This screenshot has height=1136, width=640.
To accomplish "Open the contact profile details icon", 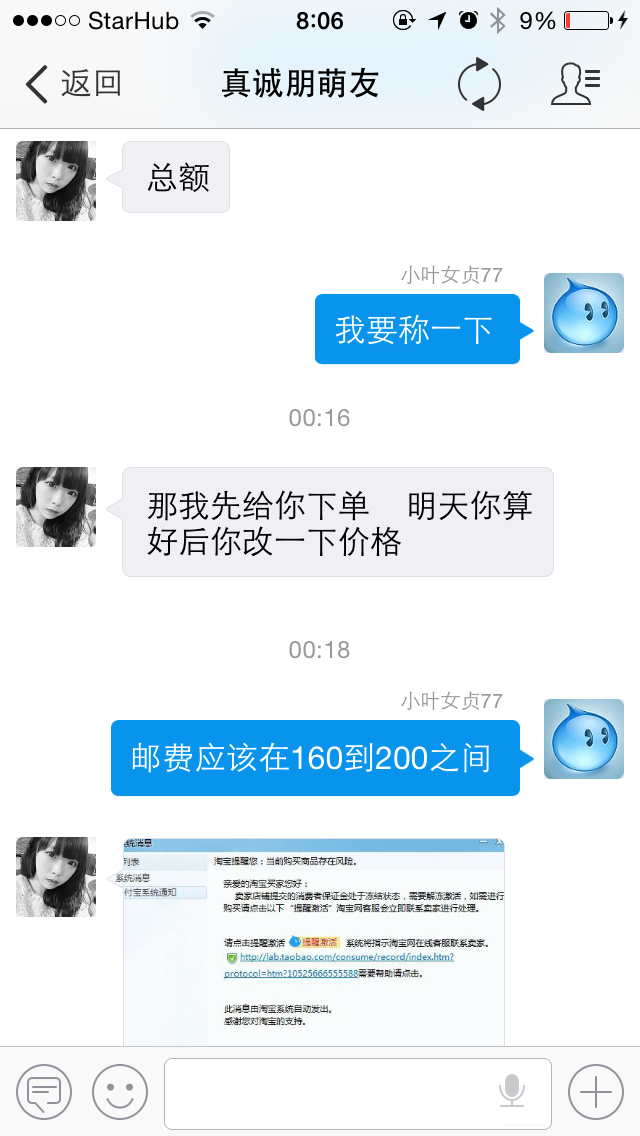I will (575, 84).
